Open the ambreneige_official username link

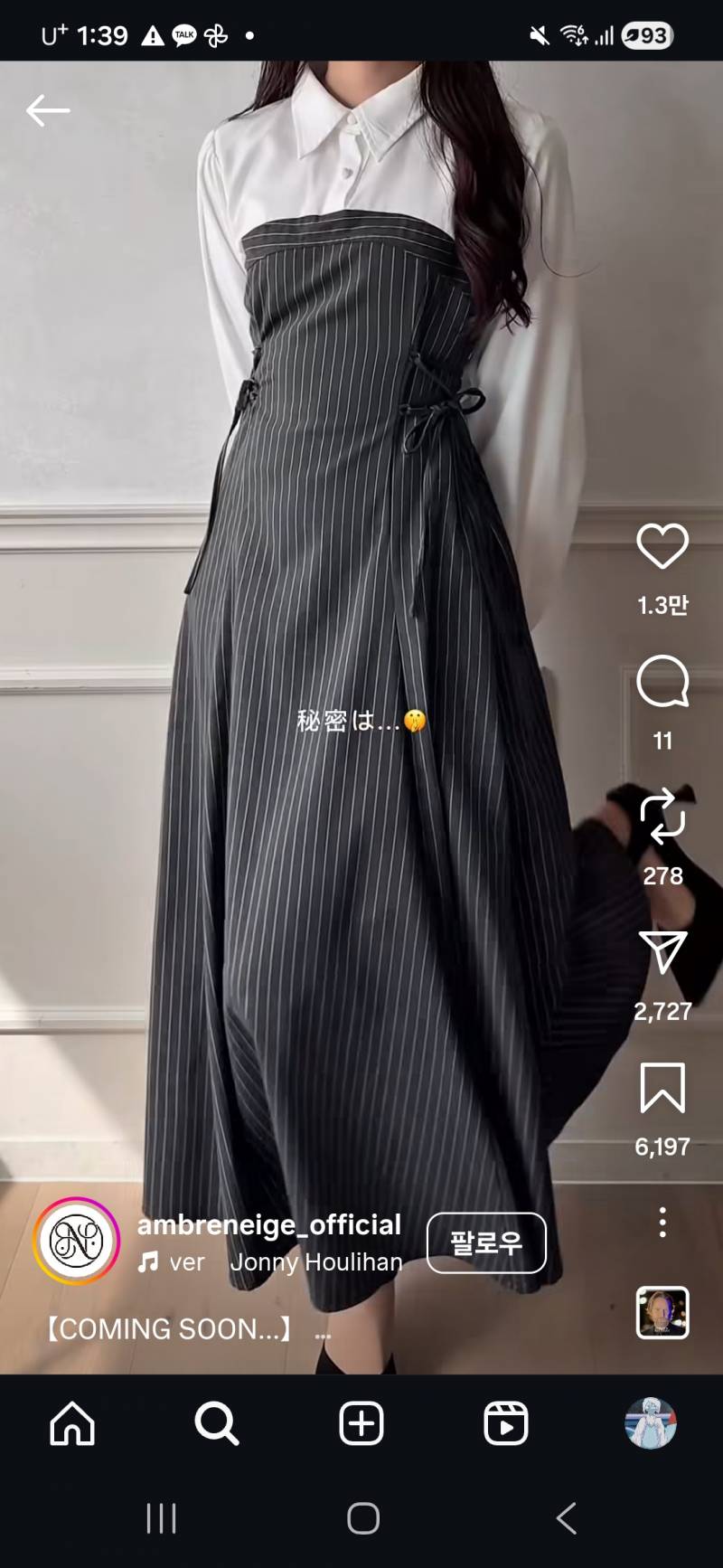point(269,1224)
